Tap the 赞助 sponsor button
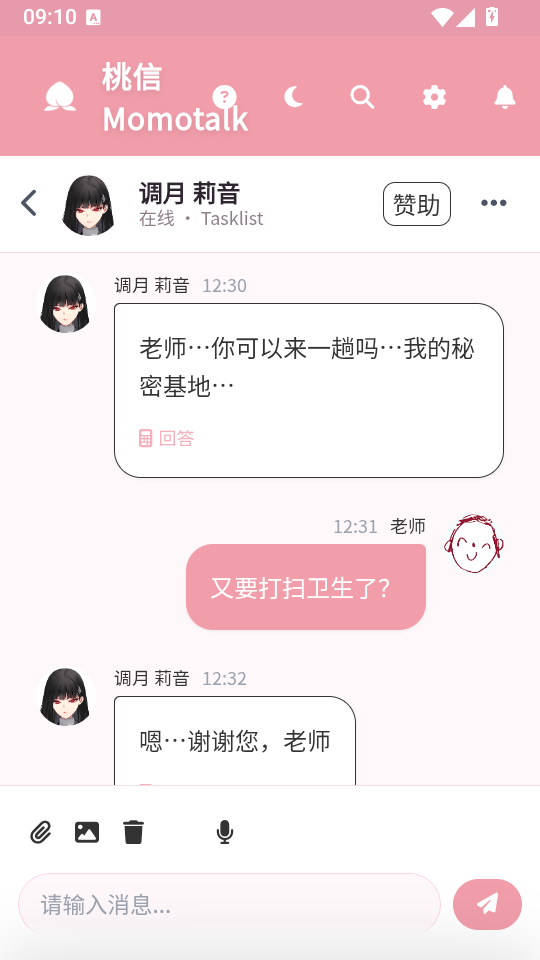 [417, 204]
